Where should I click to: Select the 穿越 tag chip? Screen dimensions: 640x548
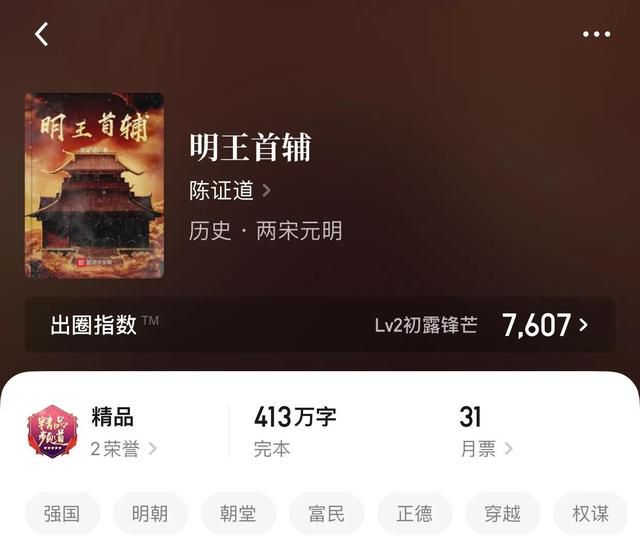pos(502,514)
